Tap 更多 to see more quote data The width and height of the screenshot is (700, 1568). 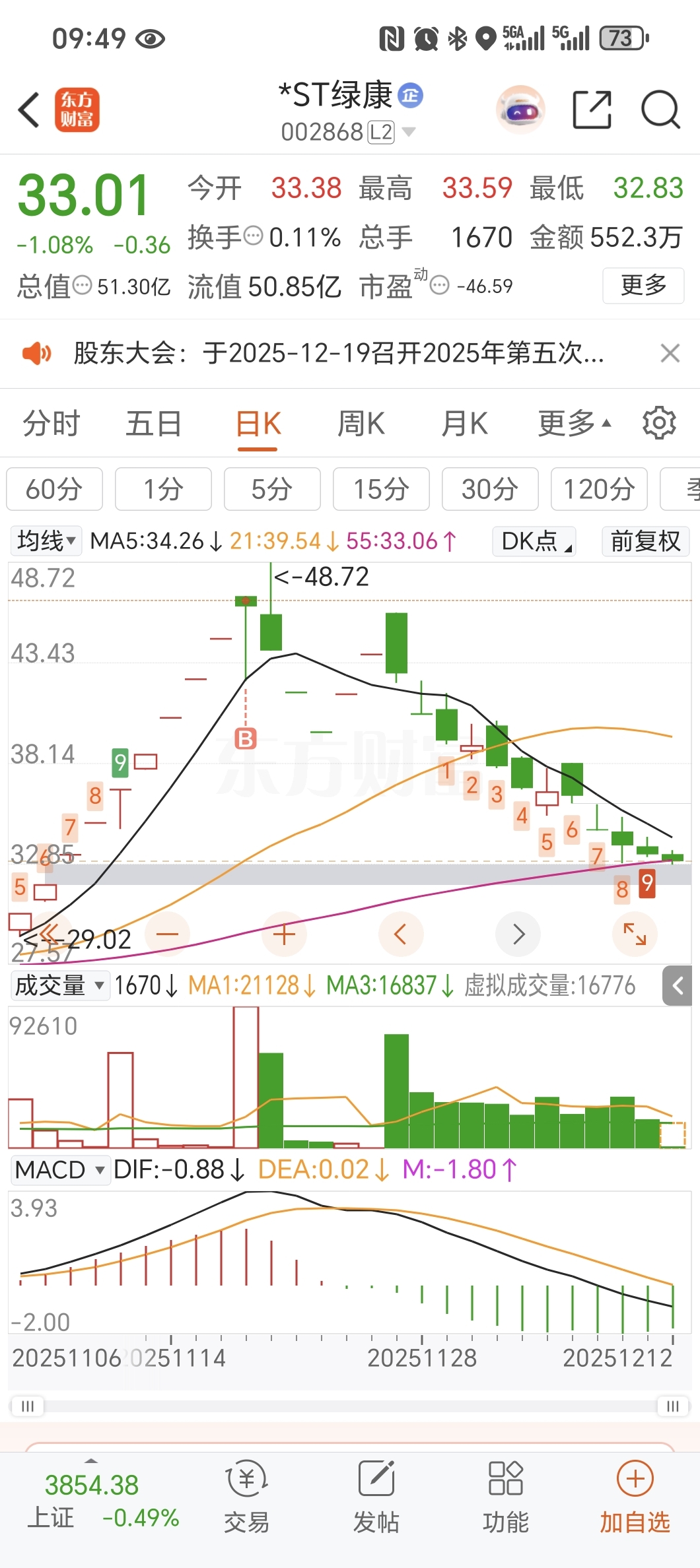(x=643, y=285)
